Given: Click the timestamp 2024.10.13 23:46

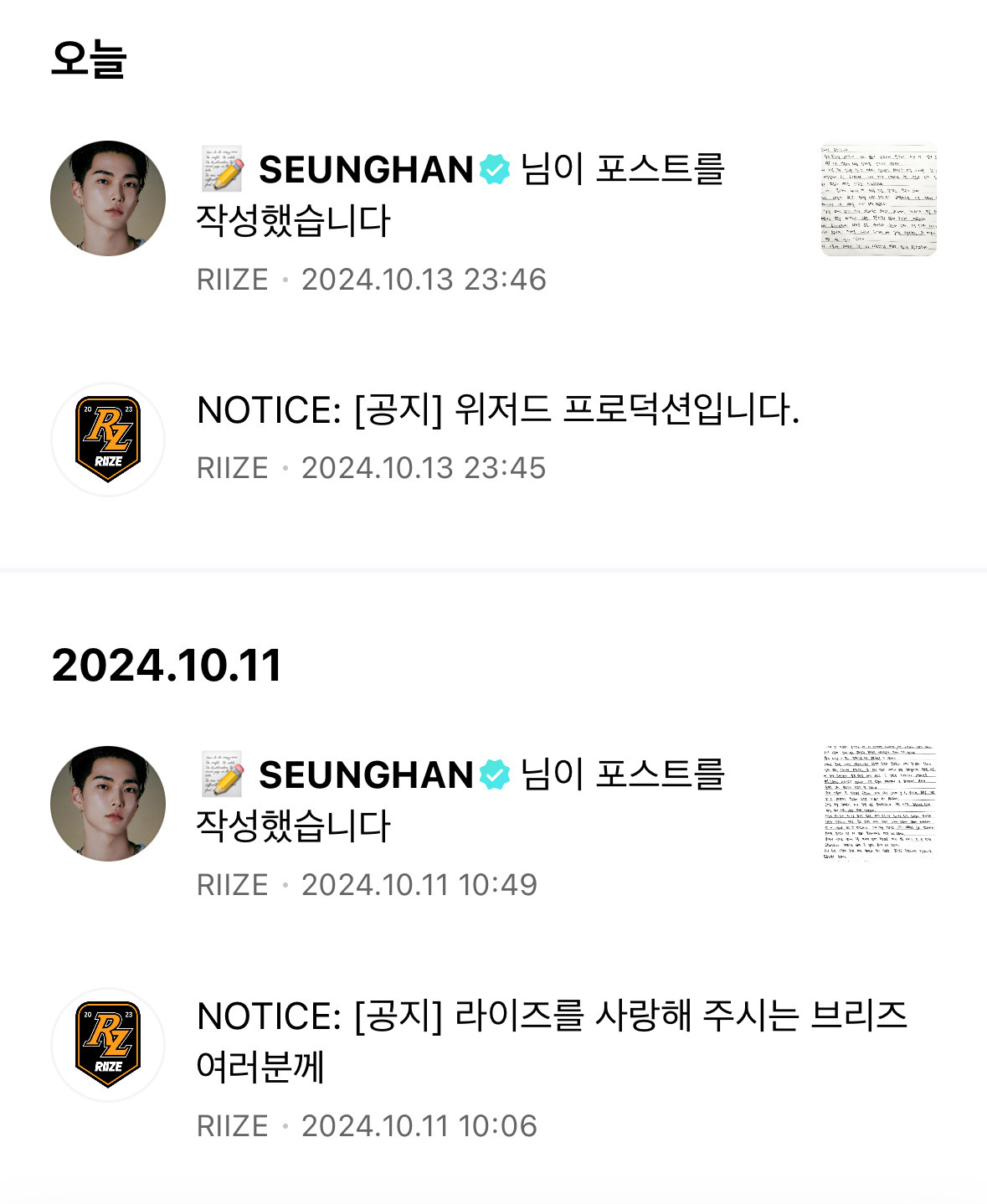Looking at the screenshot, I should [x=424, y=280].
